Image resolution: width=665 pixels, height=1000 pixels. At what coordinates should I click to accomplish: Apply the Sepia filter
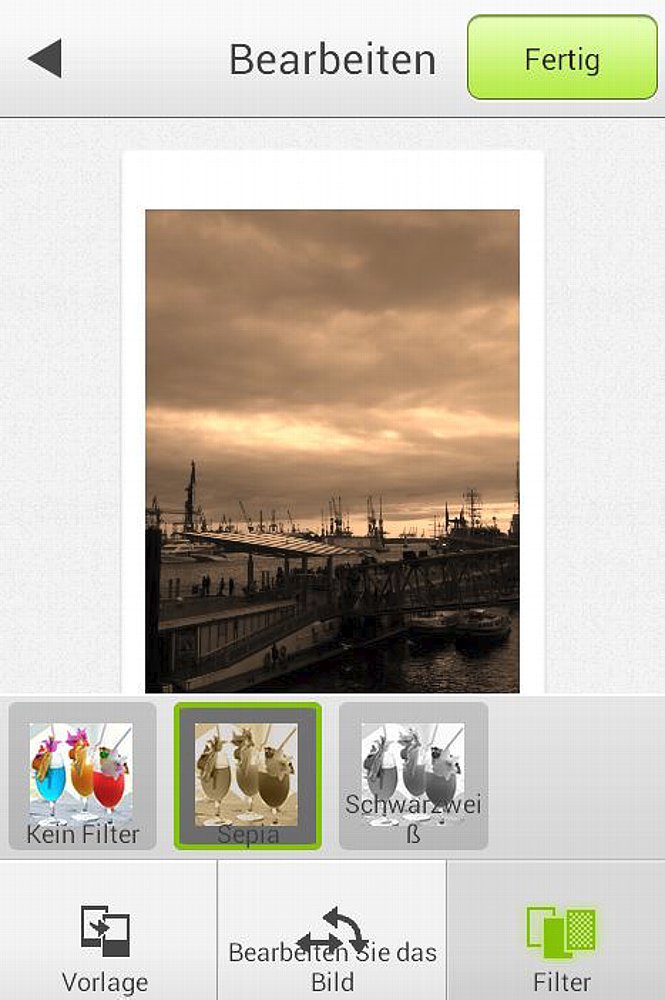[x=247, y=776]
